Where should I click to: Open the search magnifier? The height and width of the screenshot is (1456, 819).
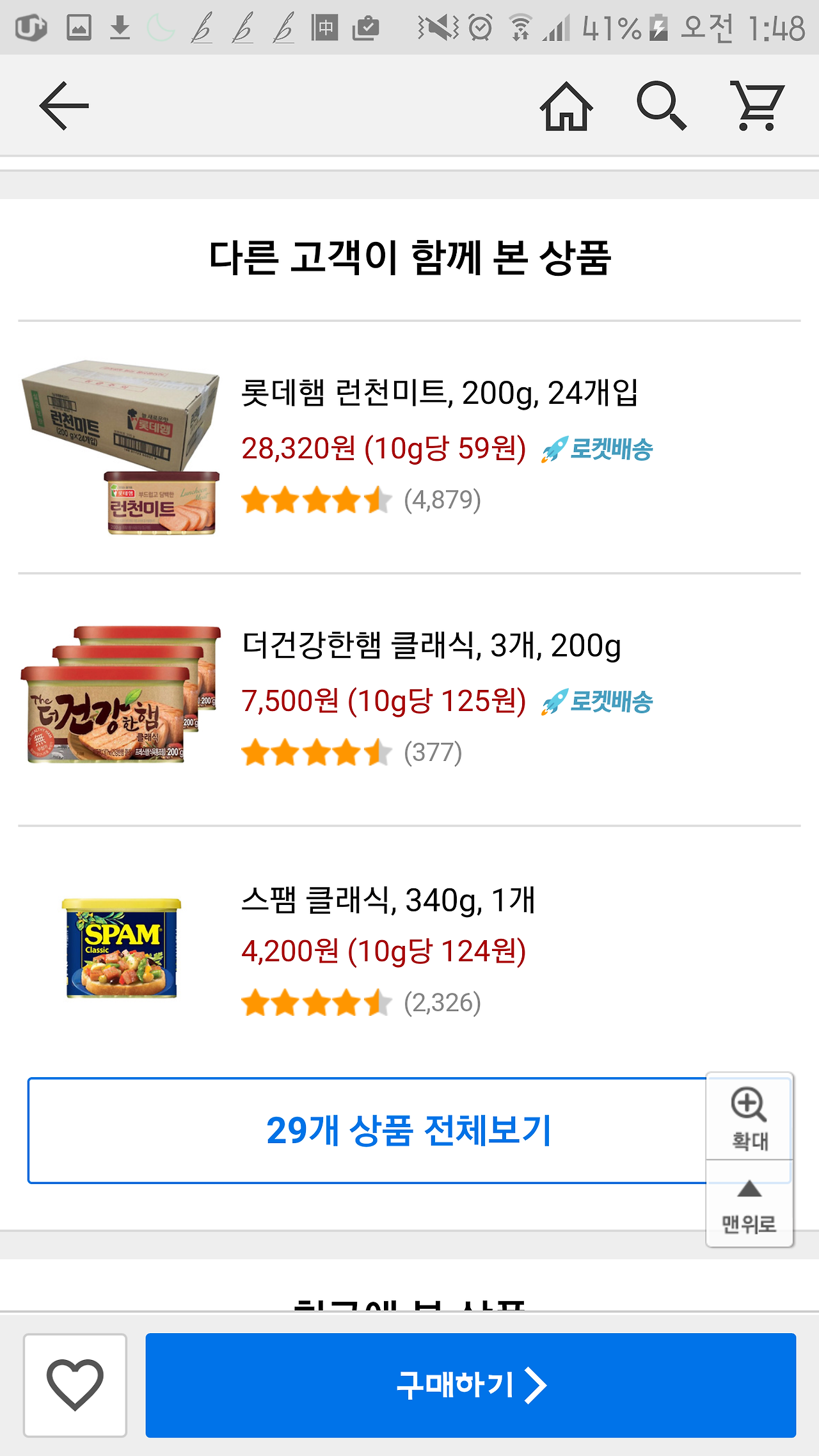[x=662, y=106]
